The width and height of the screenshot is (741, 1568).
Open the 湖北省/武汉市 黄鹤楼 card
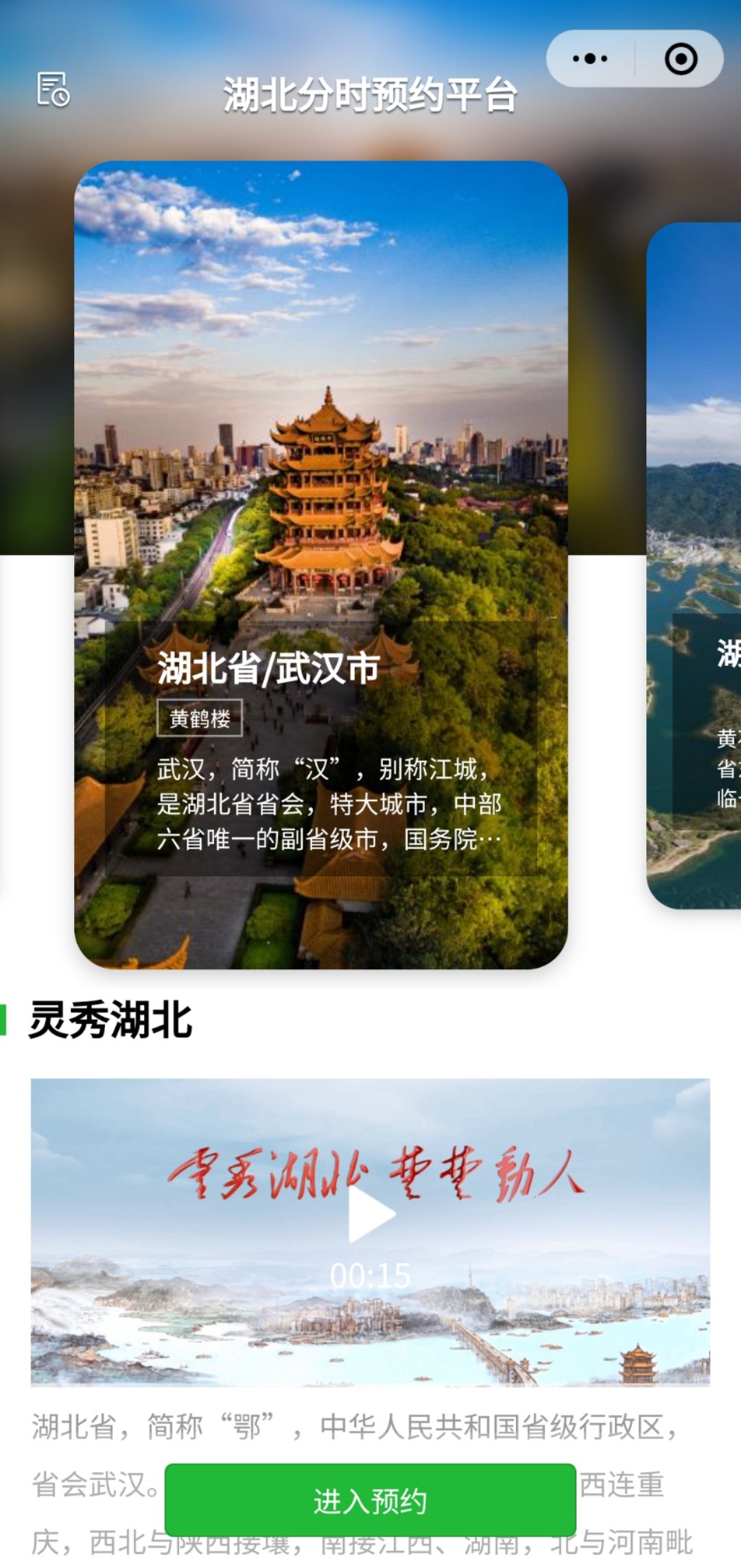pos(320,564)
